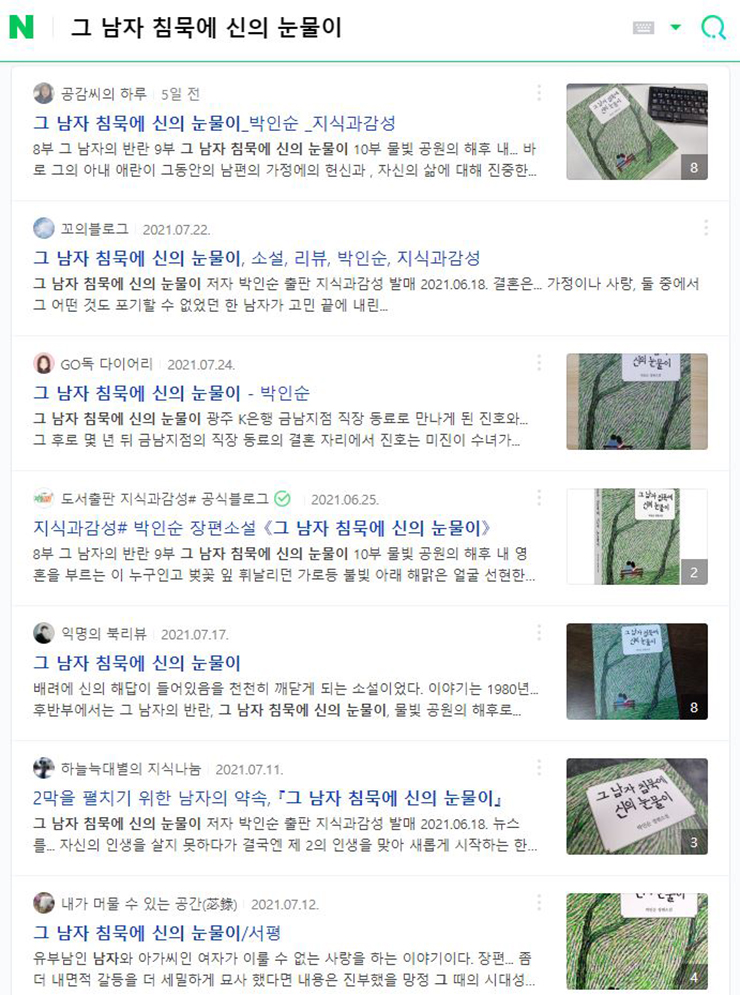View the 하늘늑대별의 지식나눔 book thumbnail
This screenshot has height=995, width=740.
[x=636, y=806]
